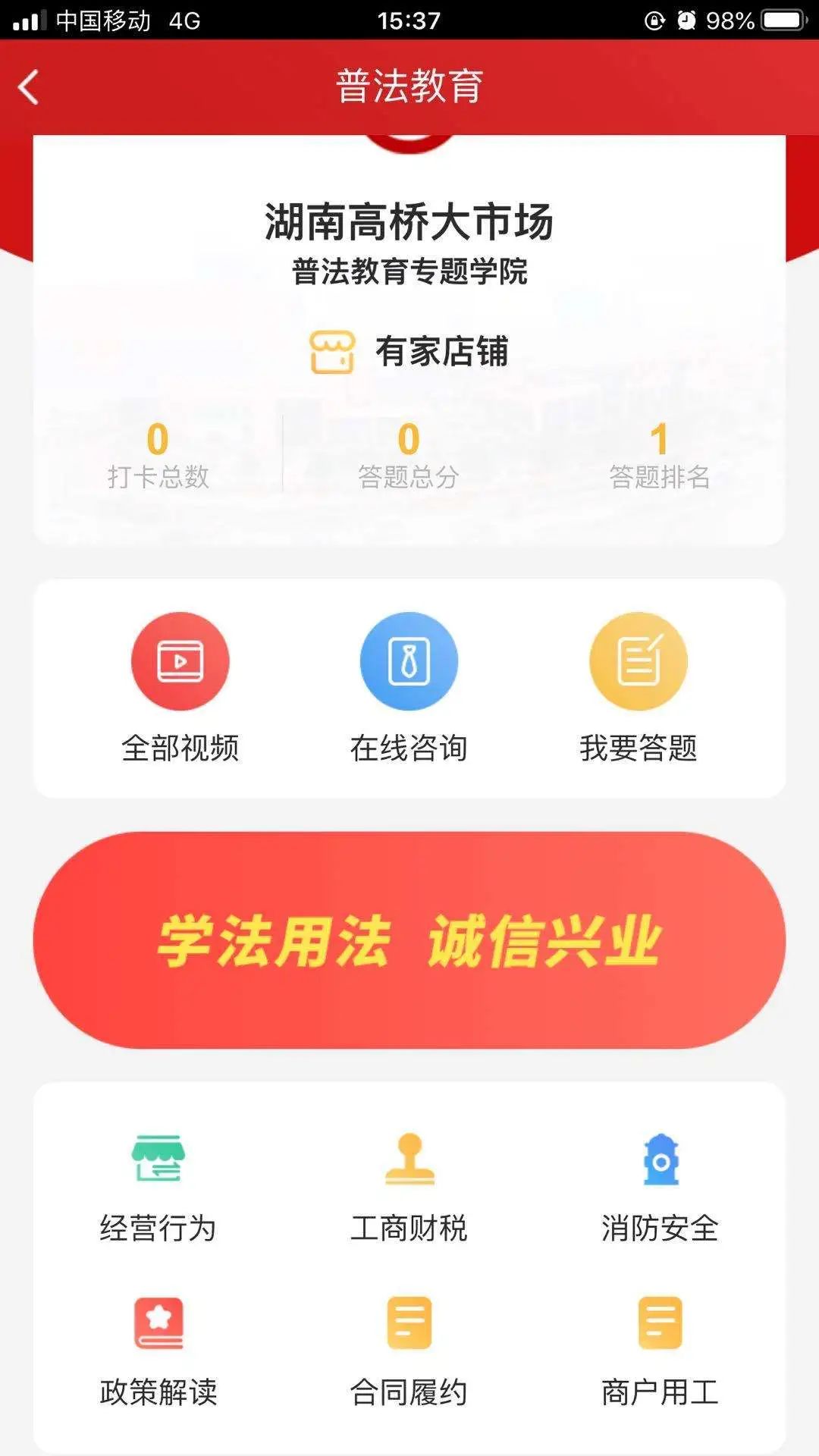
Task: Tap the 学法用法 诚信兴业 banner
Action: coord(409,940)
